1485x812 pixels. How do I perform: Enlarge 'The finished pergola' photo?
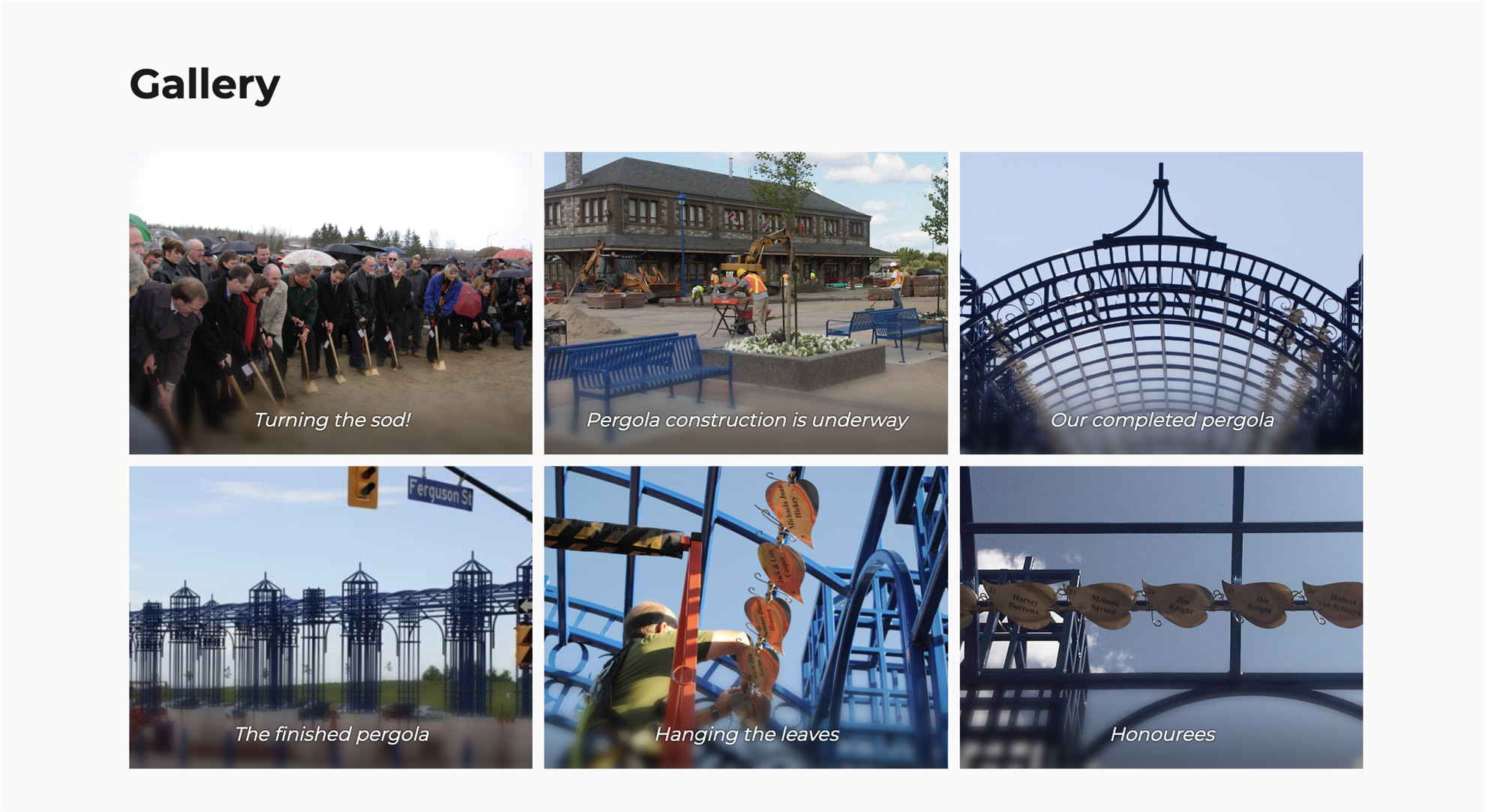click(x=331, y=617)
